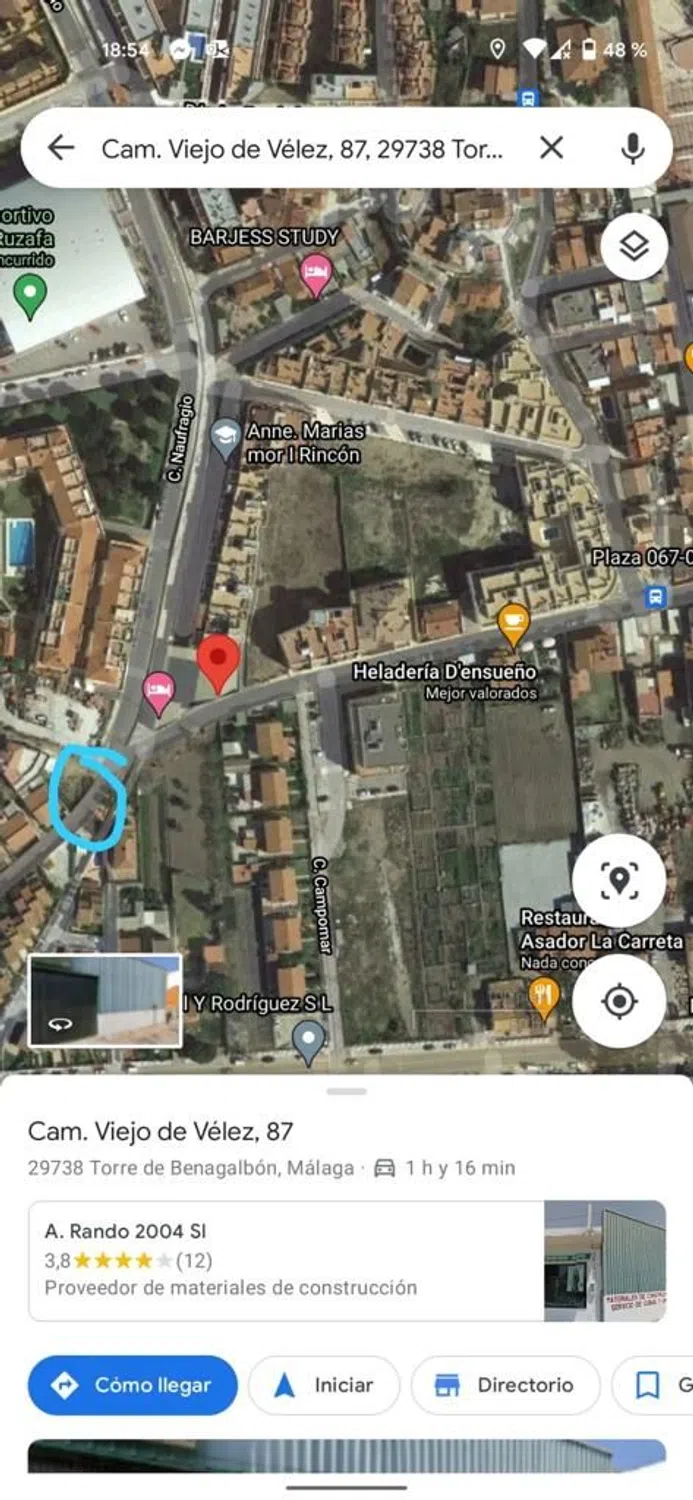Open Live View location button
The width and height of the screenshot is (693, 1500).
[x=619, y=881]
